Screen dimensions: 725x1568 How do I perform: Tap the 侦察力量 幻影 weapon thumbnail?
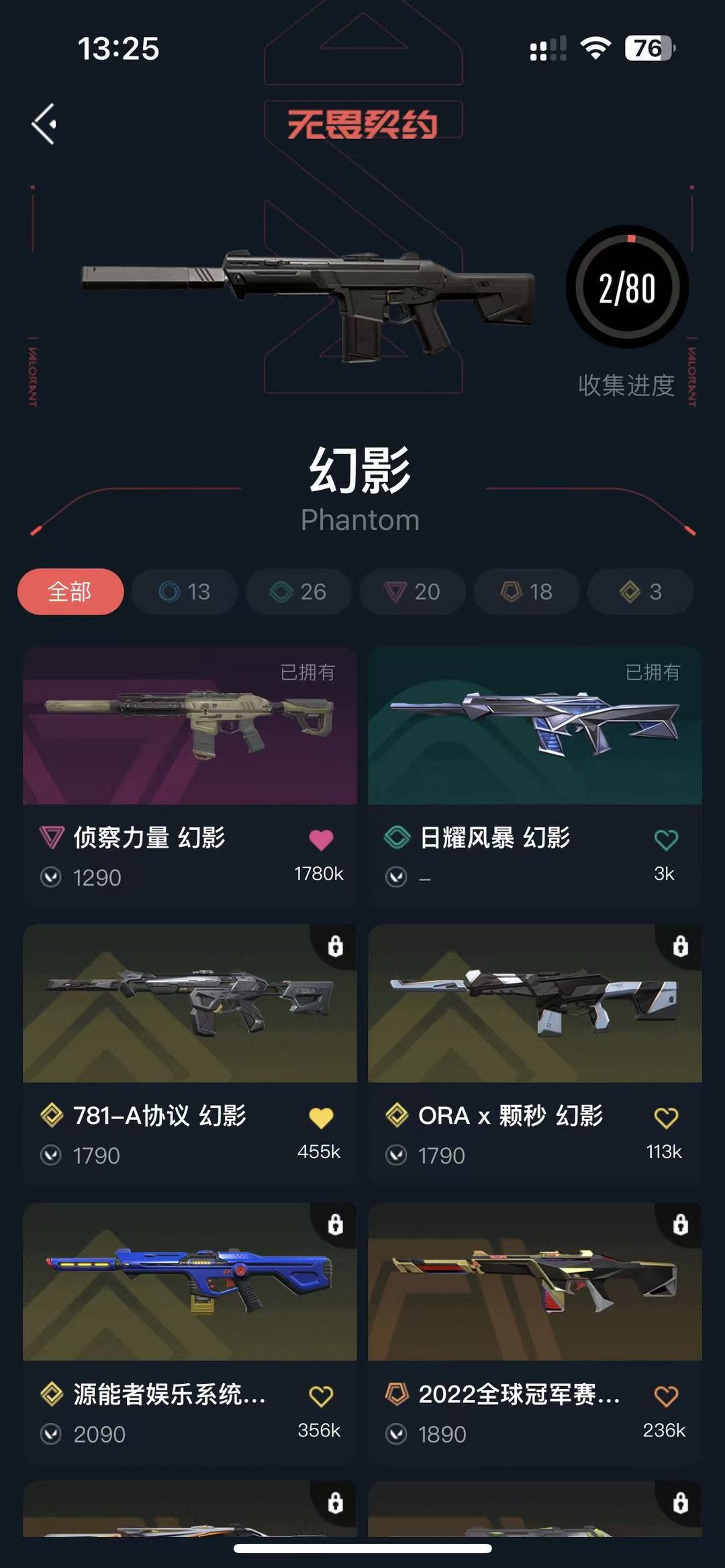pos(190,725)
